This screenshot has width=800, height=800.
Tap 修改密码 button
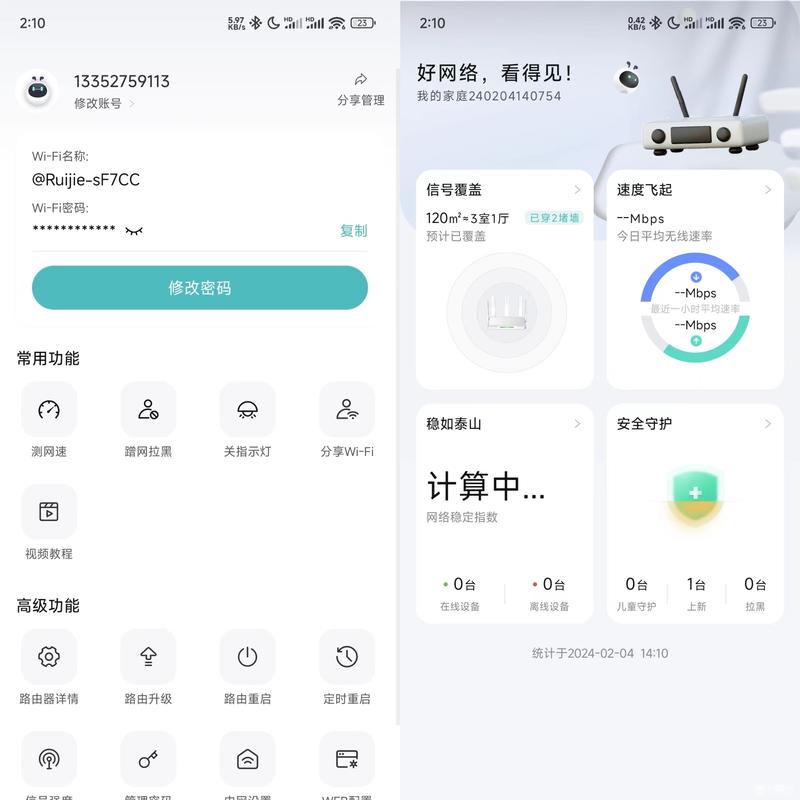click(200, 288)
